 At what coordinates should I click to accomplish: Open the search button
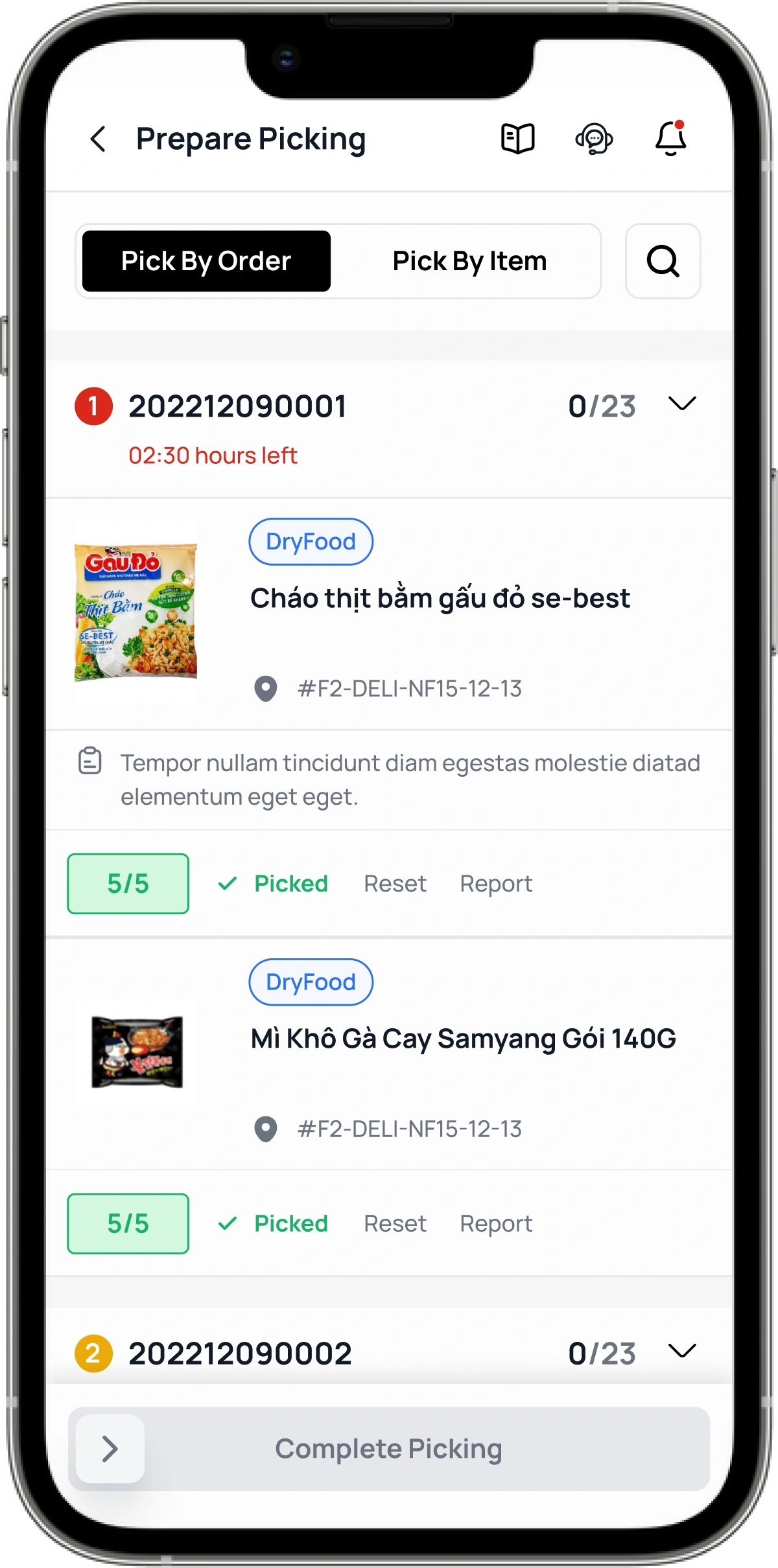[663, 261]
